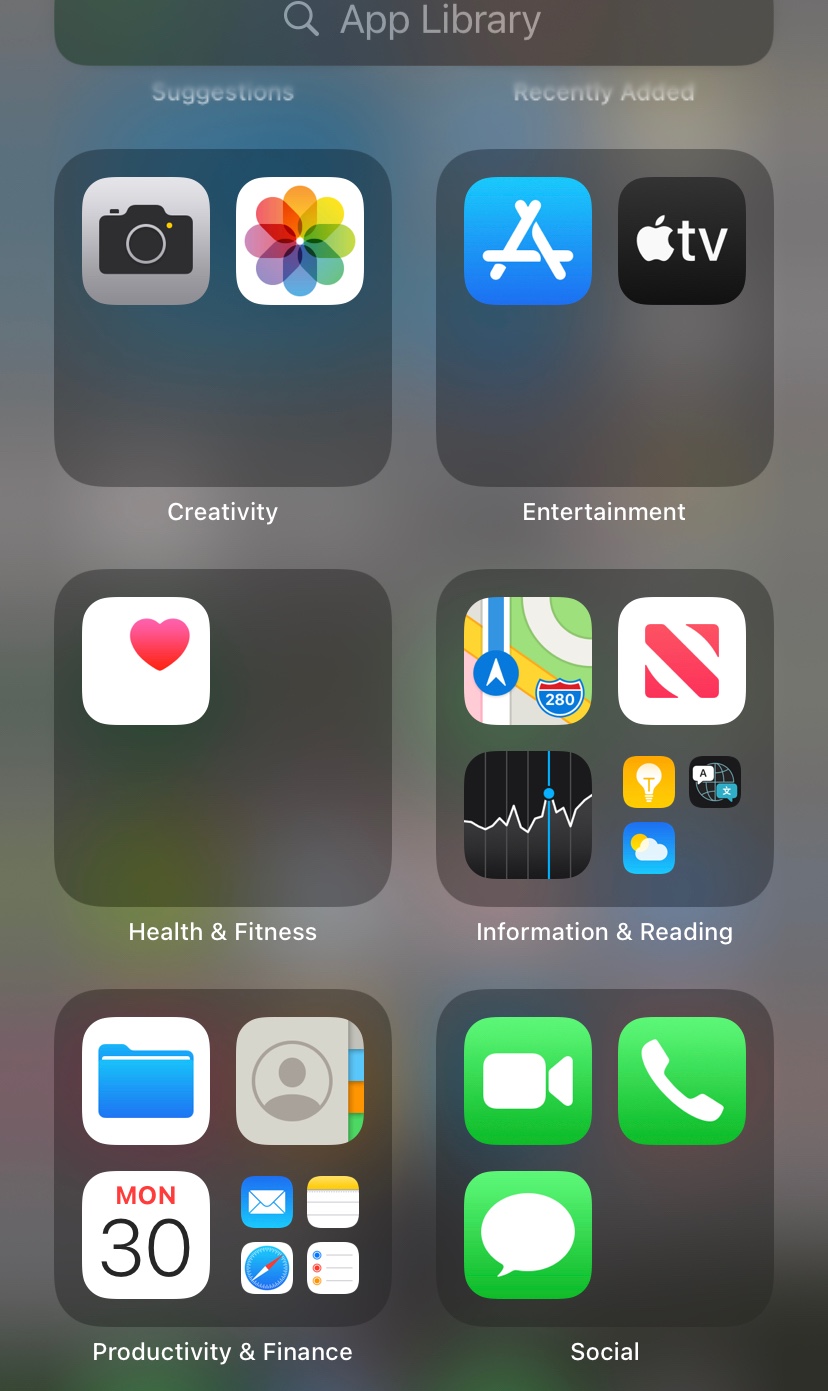The height and width of the screenshot is (1391, 828).
Task: Launch the Photos app
Action: (300, 241)
